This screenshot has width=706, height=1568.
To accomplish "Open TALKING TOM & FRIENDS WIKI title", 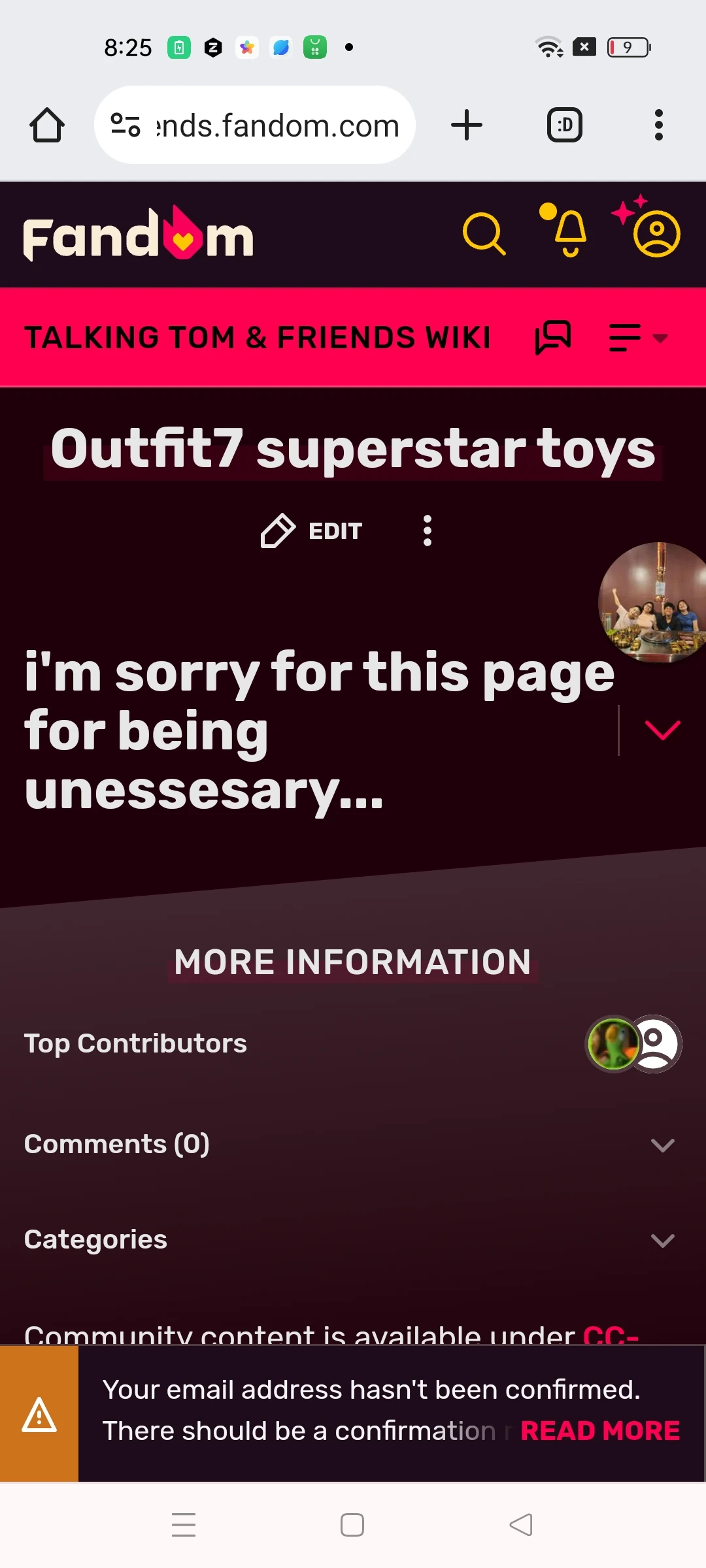I will point(257,336).
